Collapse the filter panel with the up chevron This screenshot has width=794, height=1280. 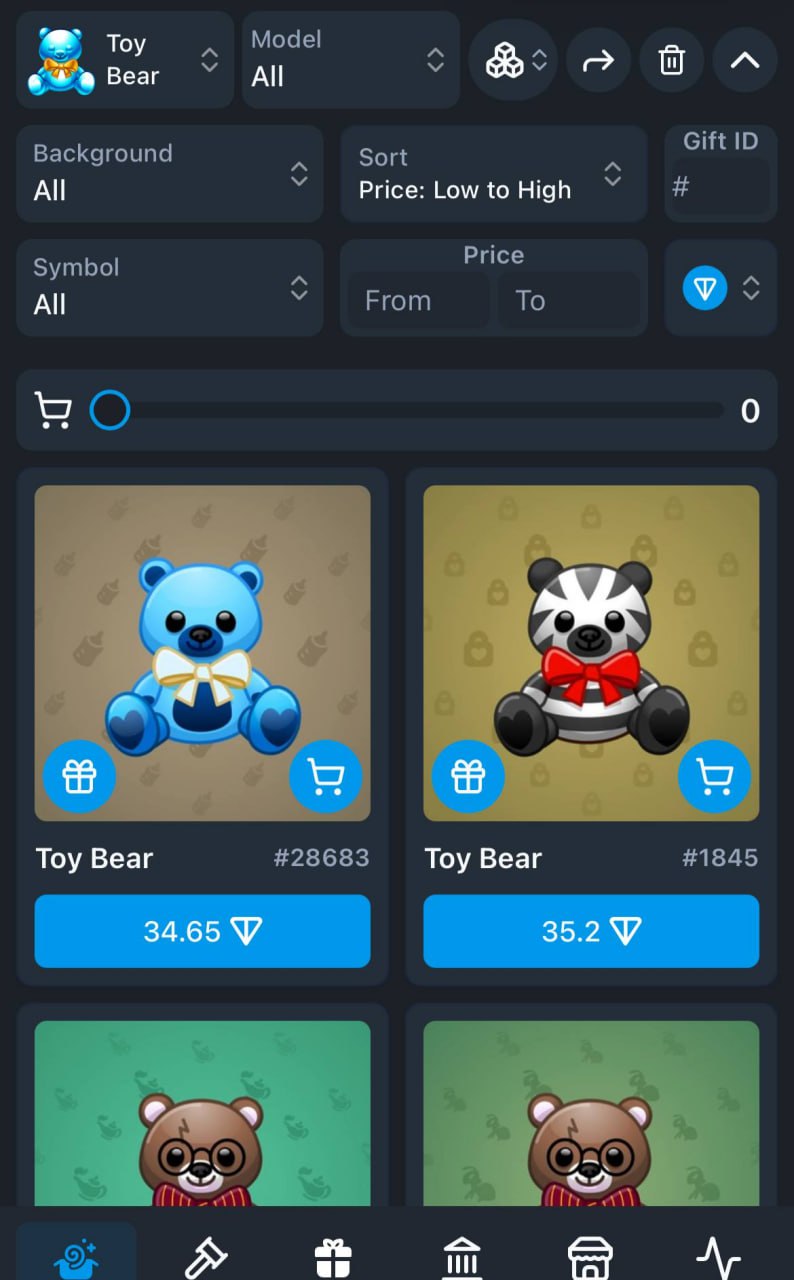(x=745, y=61)
